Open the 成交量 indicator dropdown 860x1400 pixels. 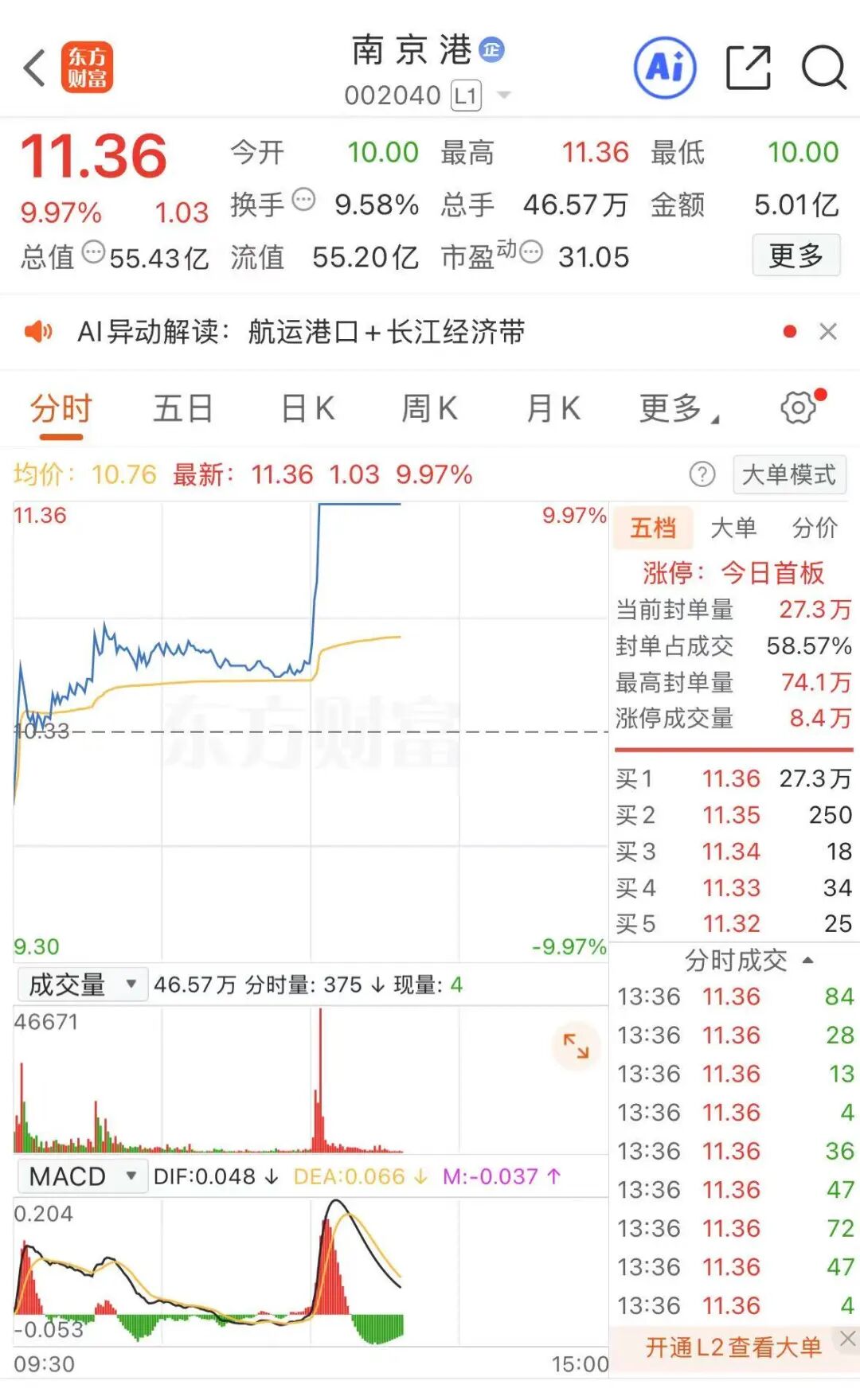click(x=82, y=985)
